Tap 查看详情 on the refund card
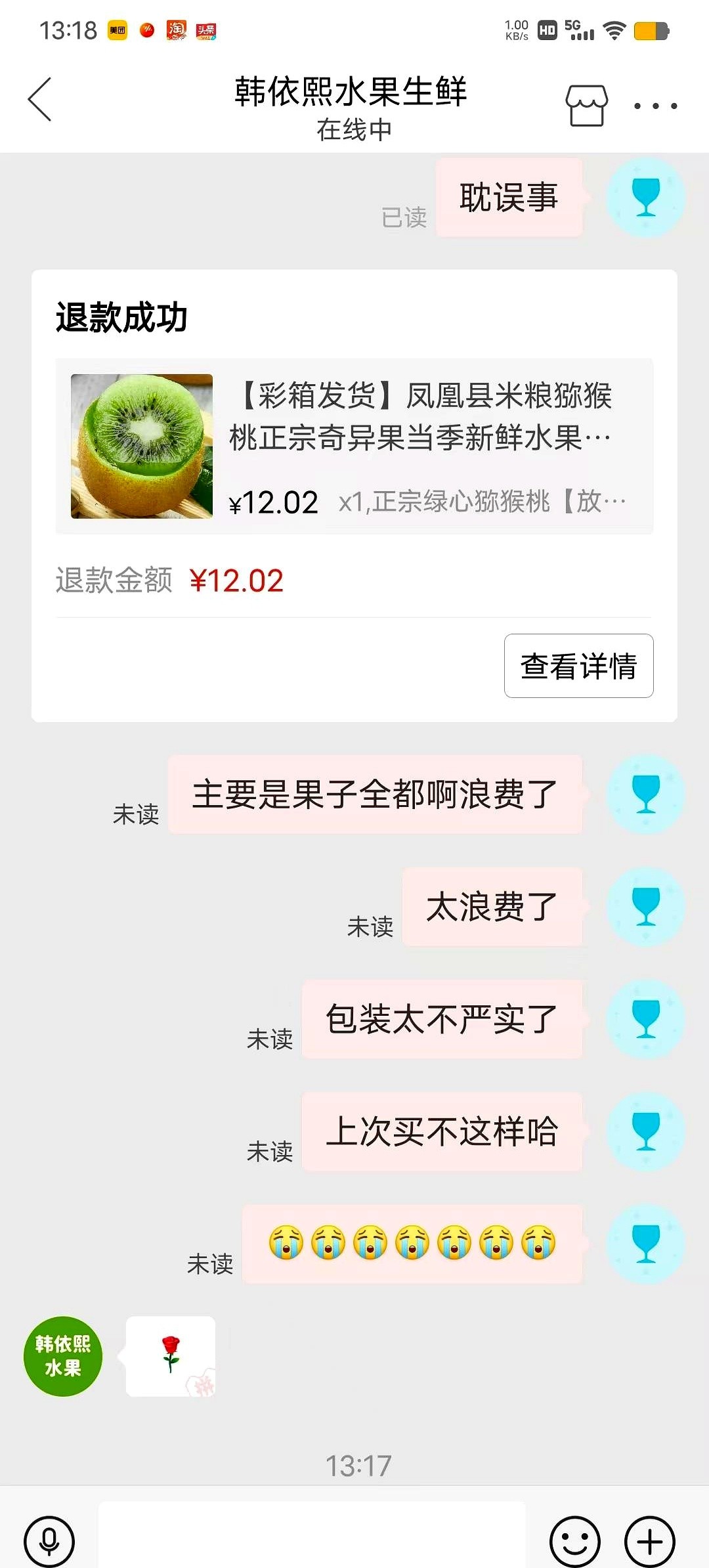The image size is (709, 1568). coord(578,666)
